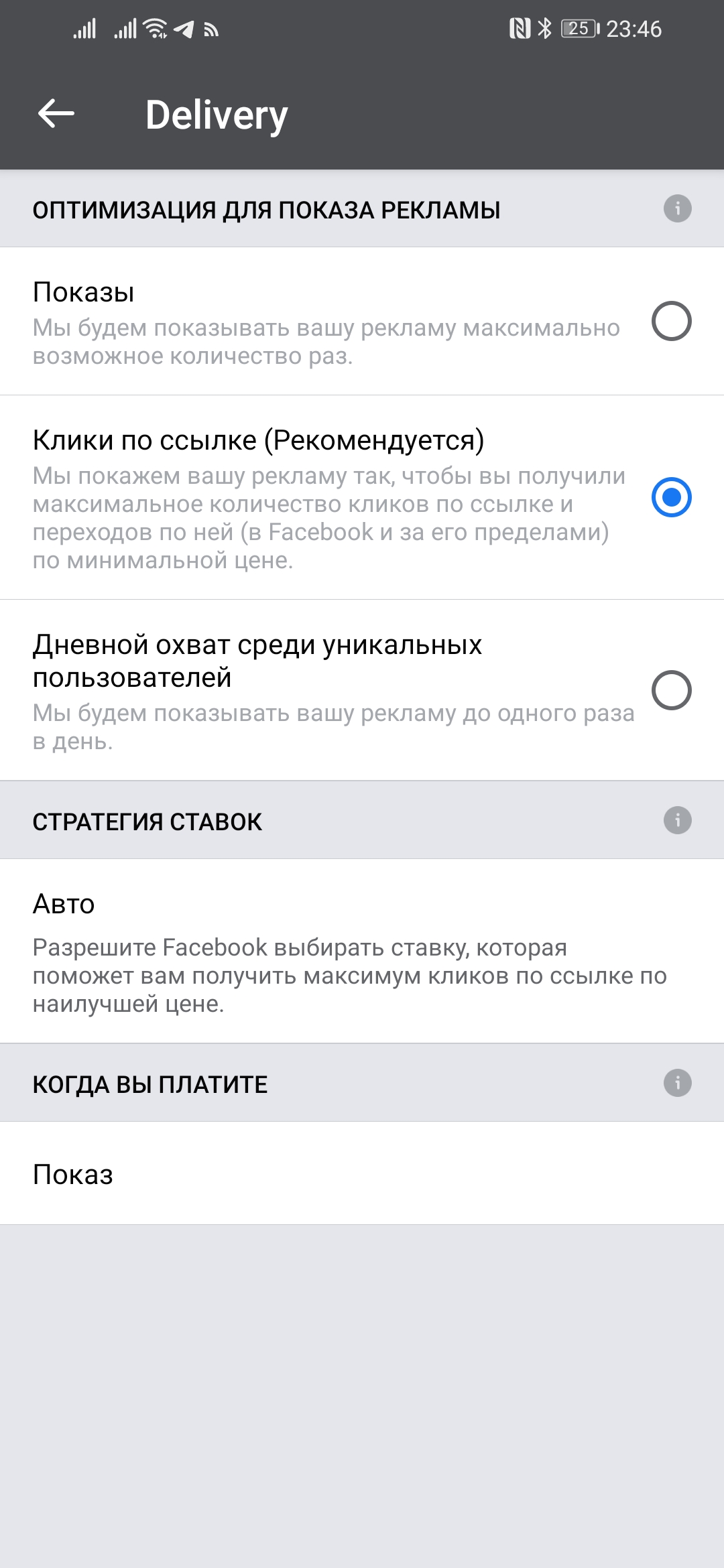Open the Показ payment row
This screenshot has width=724, height=1568.
pyautogui.click(x=362, y=1173)
